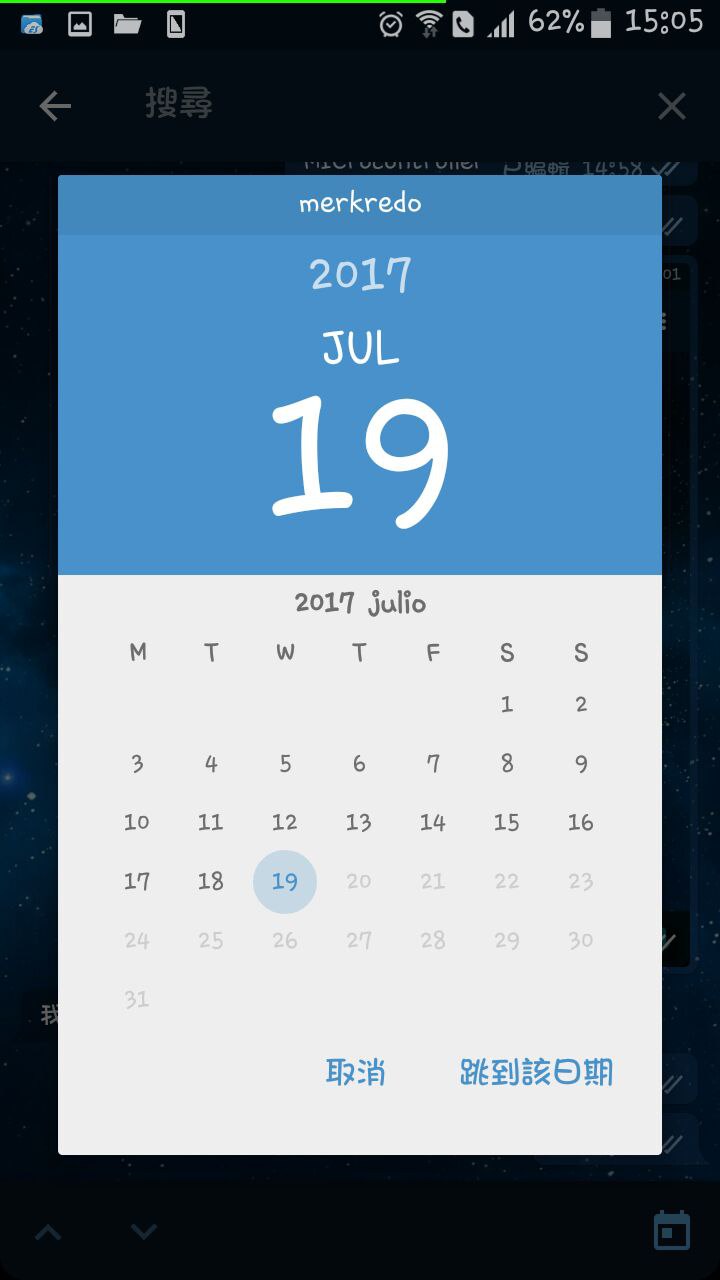
Task: Select July 12 on the calendar
Action: click(285, 822)
